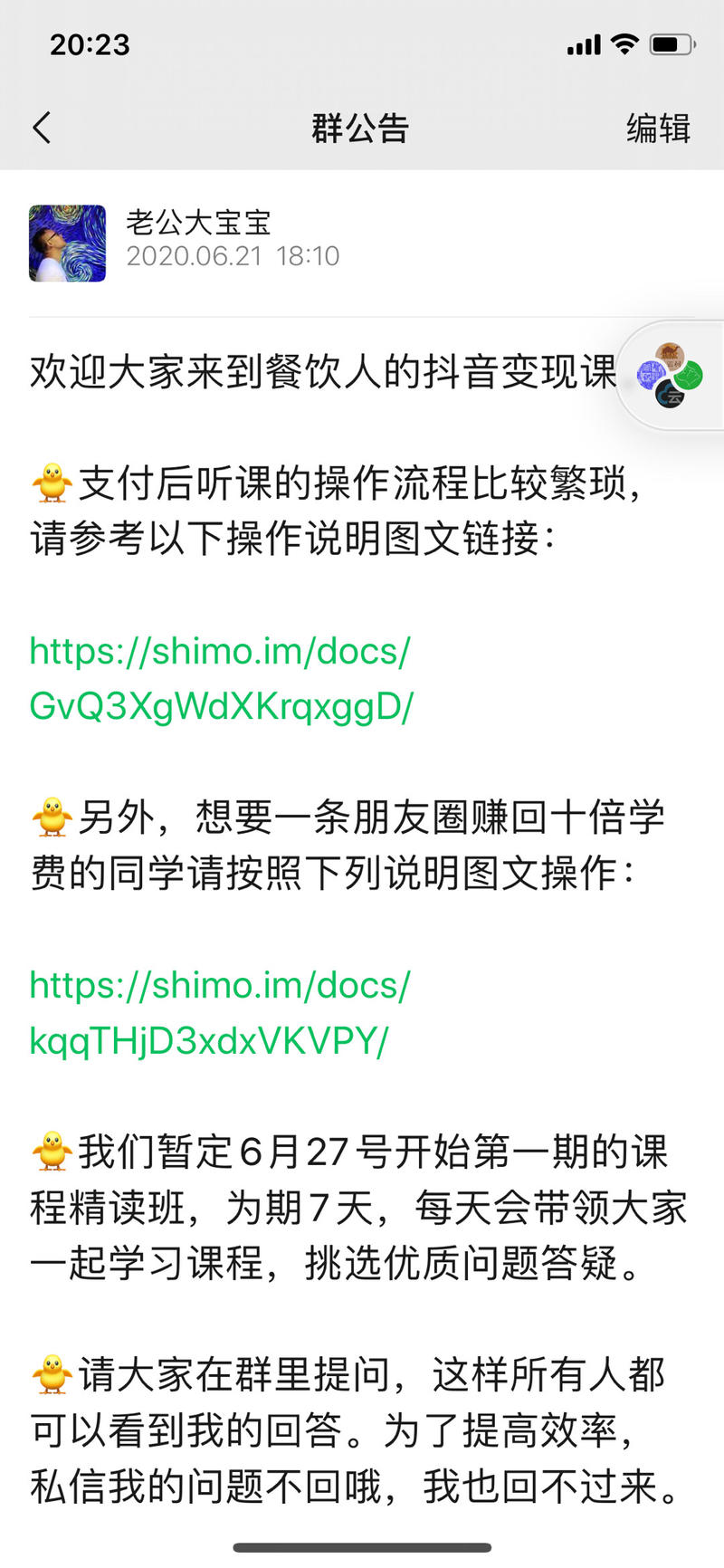This screenshot has height=1568, width=724.
Task: Tap the 编辑 button
Action: [658, 129]
